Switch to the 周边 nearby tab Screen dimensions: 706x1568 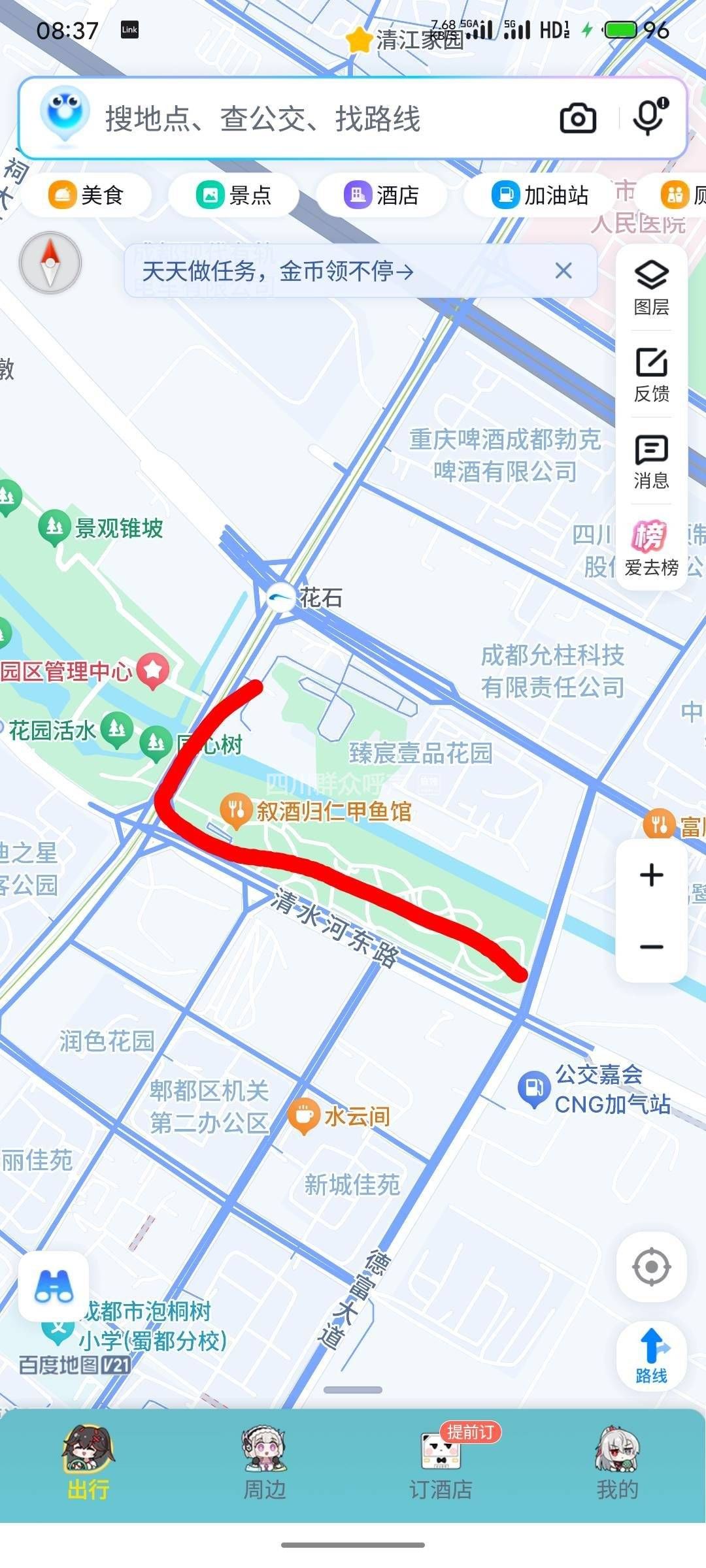click(x=264, y=1463)
